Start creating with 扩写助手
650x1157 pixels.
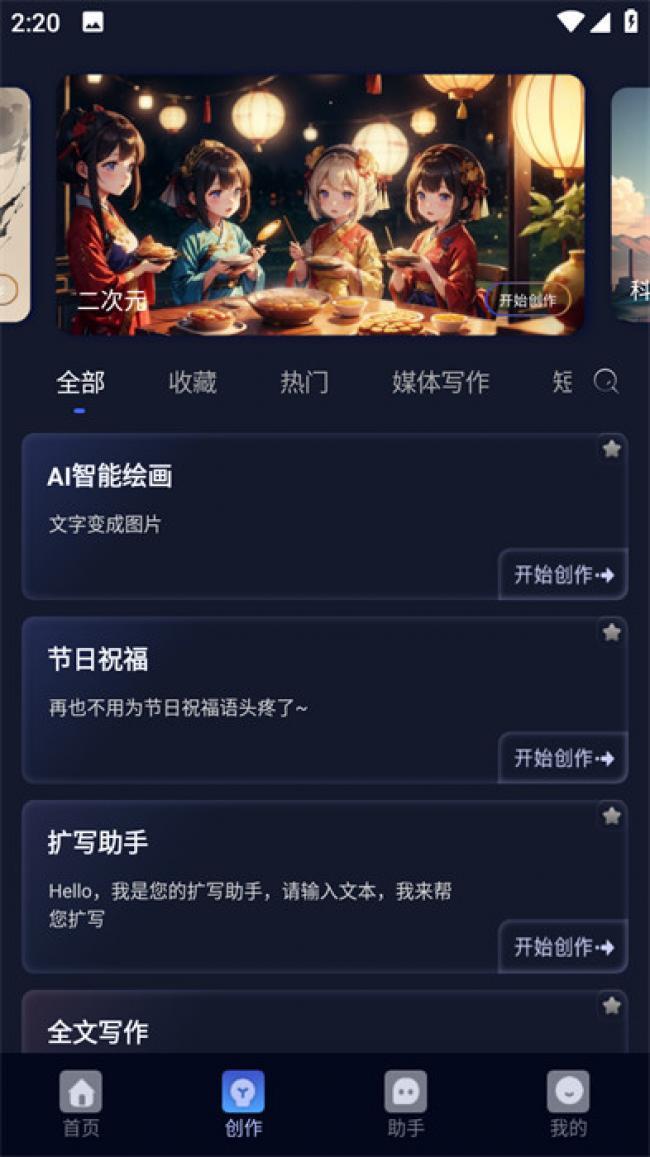563,947
